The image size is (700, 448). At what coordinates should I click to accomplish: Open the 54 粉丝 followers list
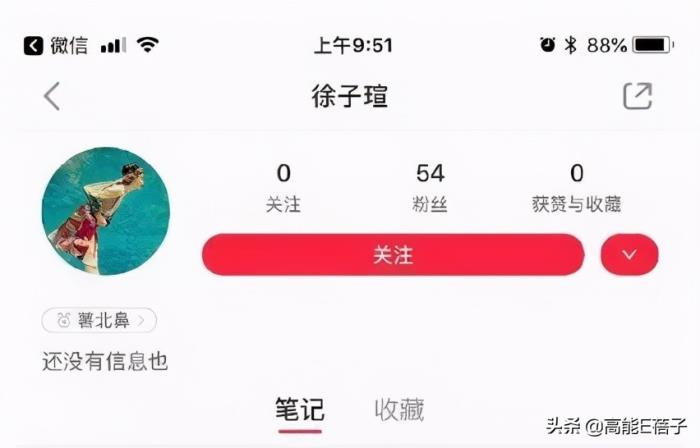(x=430, y=187)
